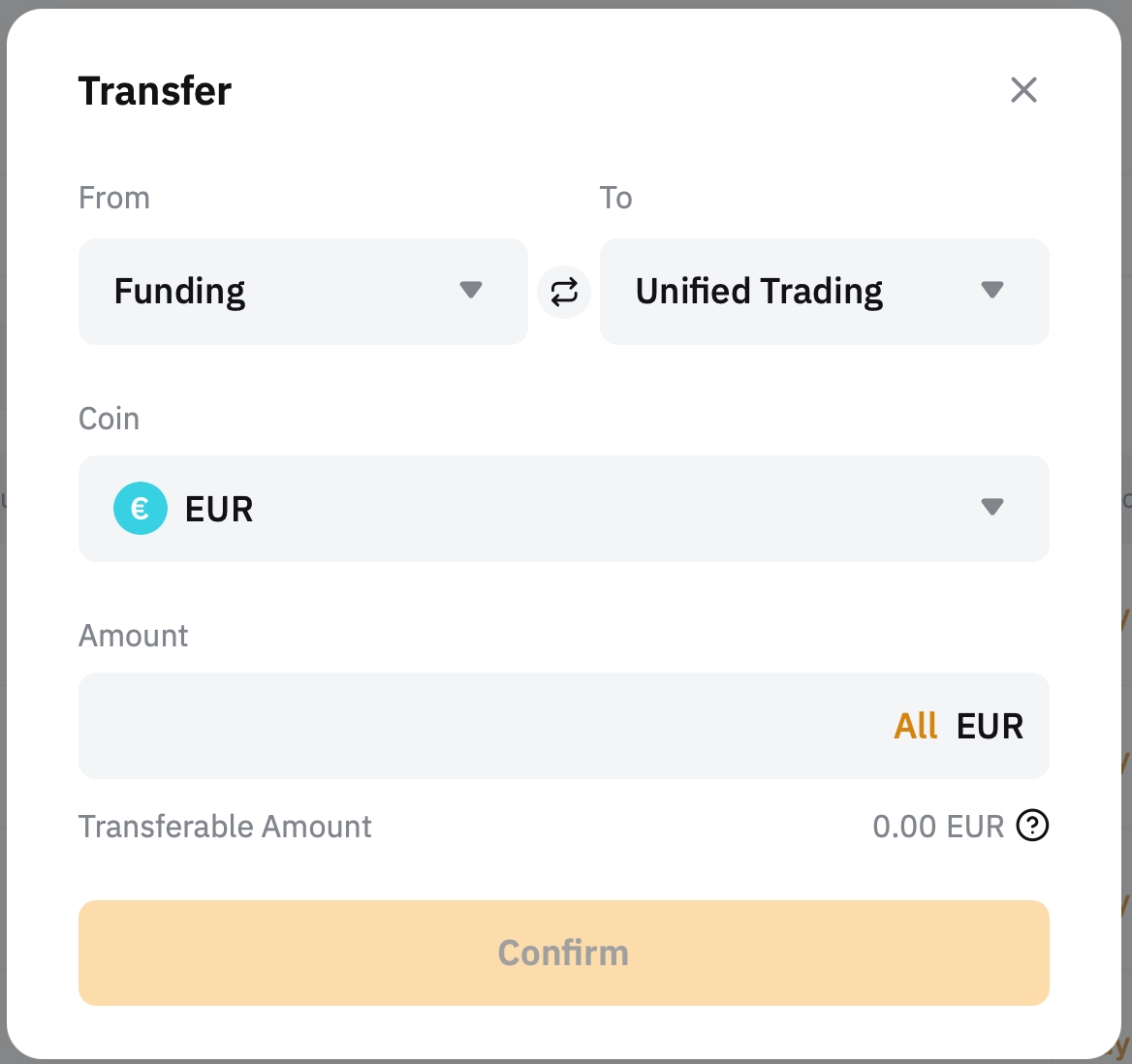Open the Transferable Amount help icon

coord(1032,826)
